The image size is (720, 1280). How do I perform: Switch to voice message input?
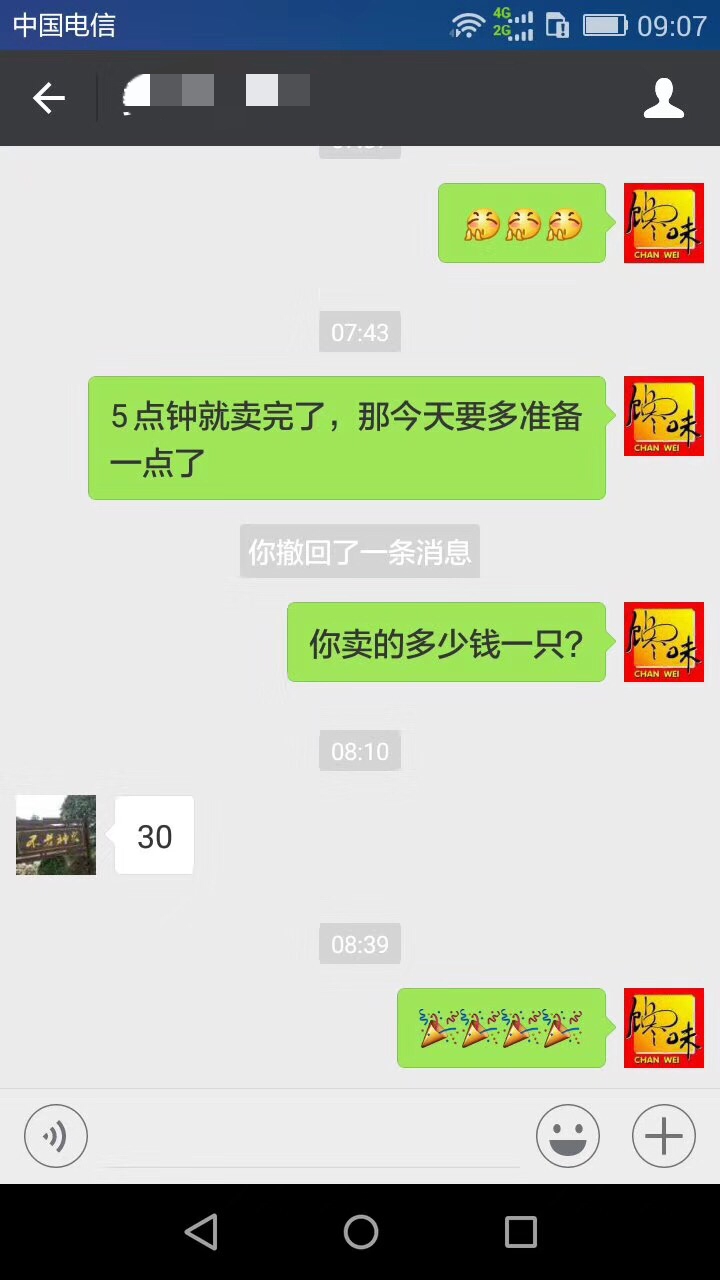click(56, 1136)
